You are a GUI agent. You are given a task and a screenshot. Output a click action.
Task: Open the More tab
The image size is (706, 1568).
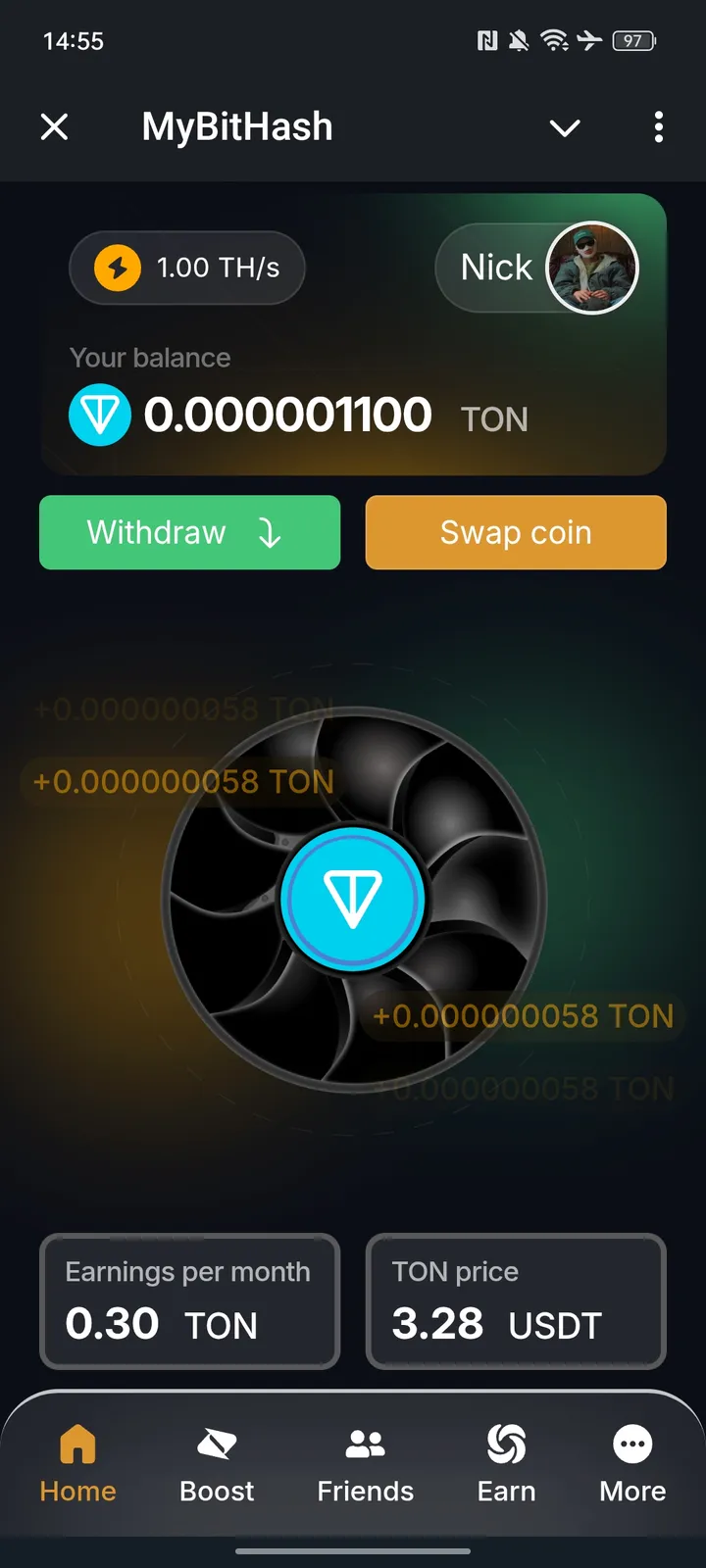[x=632, y=1463]
